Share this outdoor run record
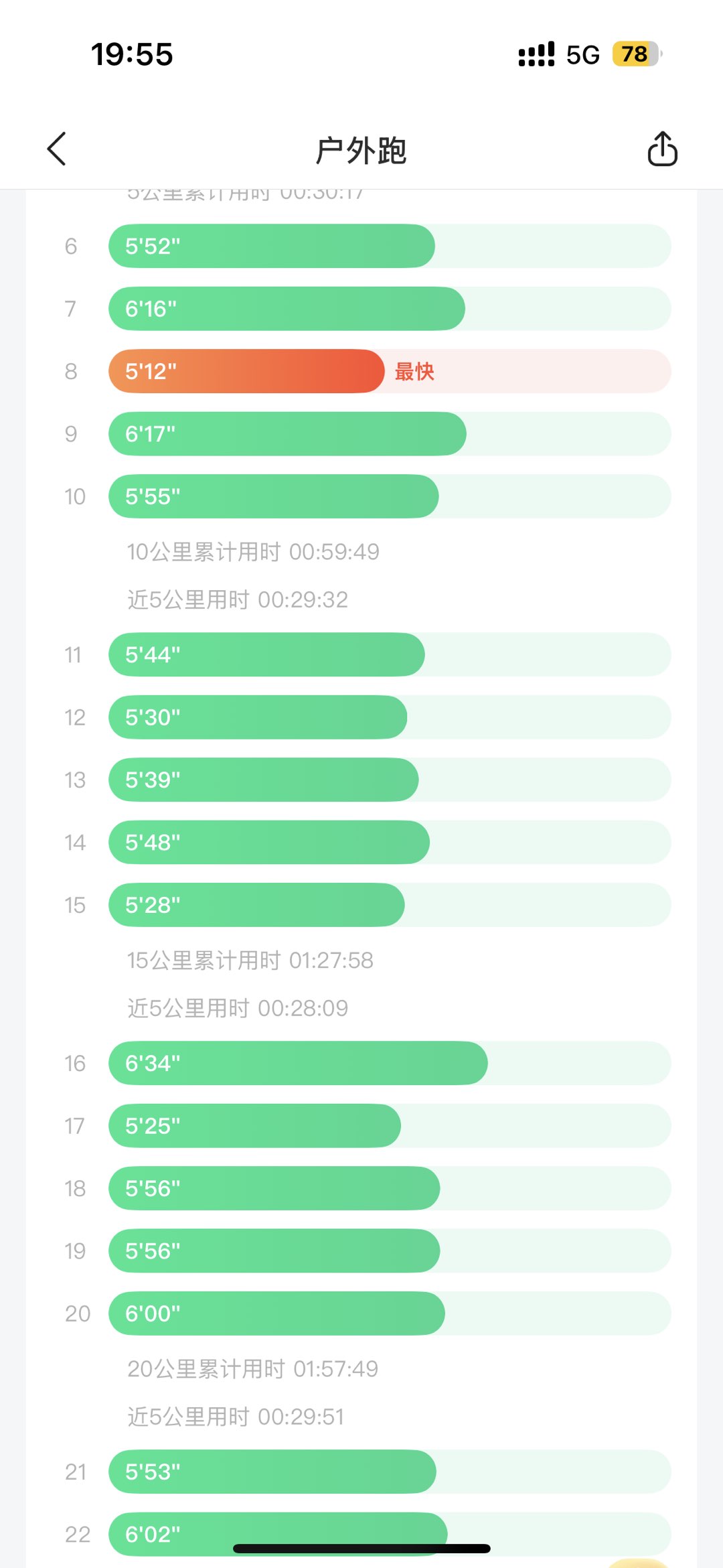This screenshot has width=723, height=1568. (x=662, y=149)
